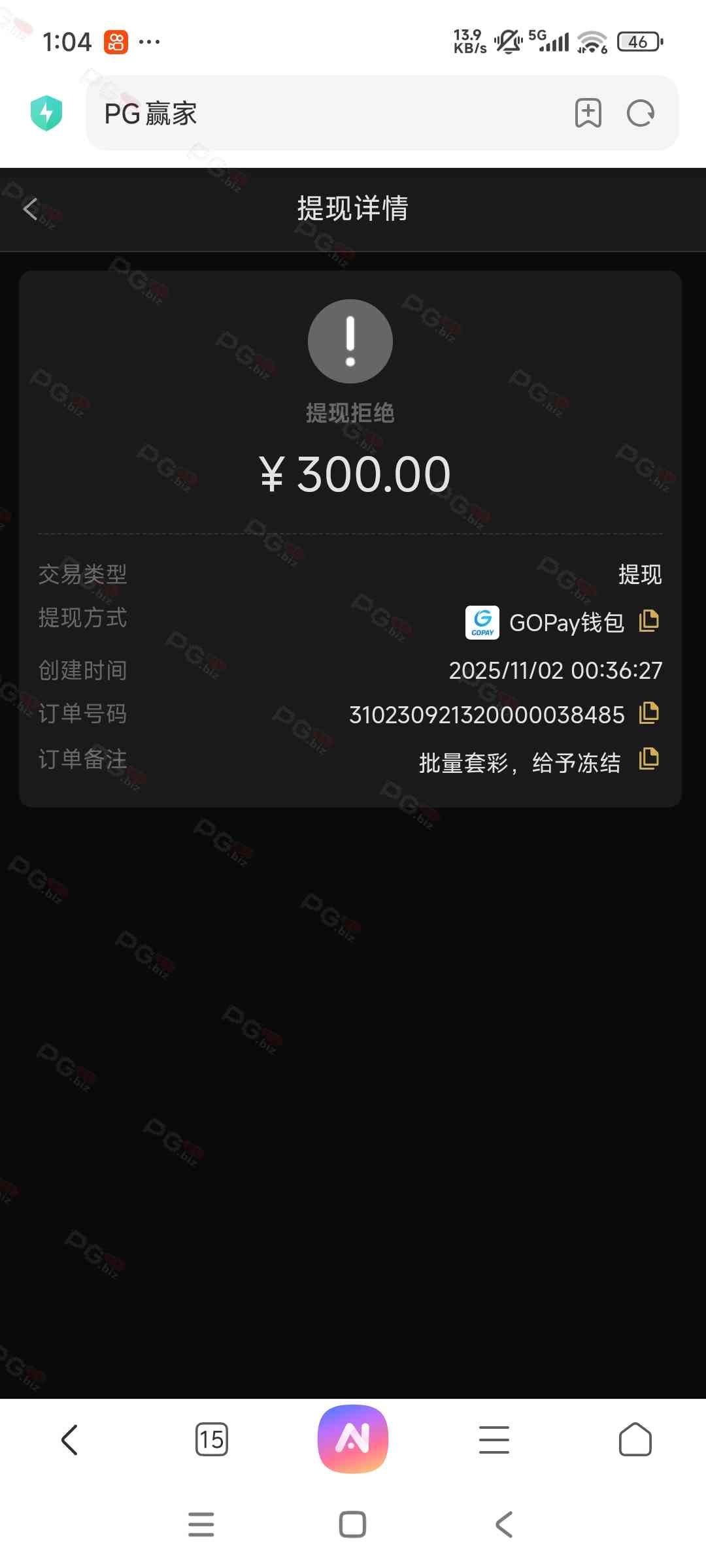Add this page to bookmarks
The height and width of the screenshot is (1568, 706).
588,114
